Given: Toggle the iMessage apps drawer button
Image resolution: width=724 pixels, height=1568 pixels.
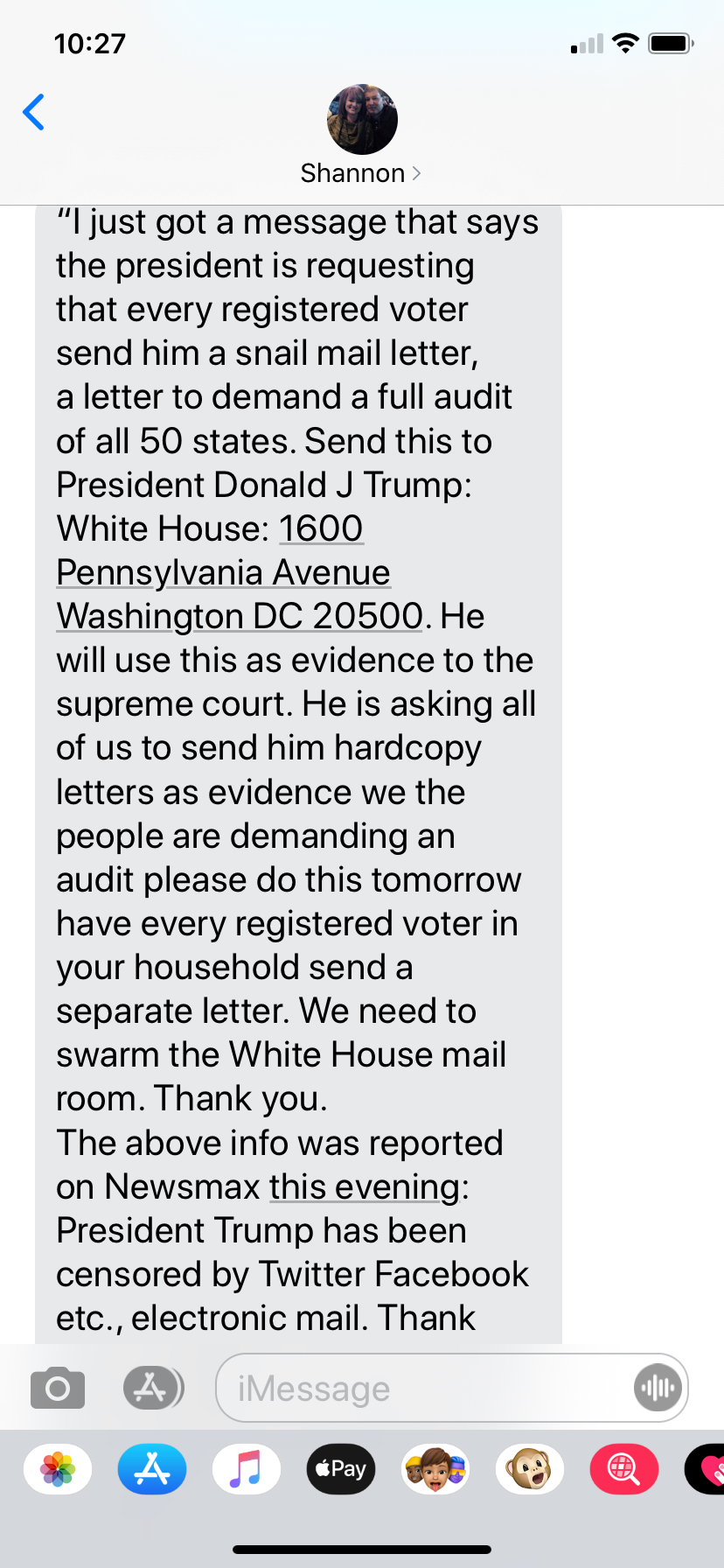Looking at the screenshot, I should 153,1388.
